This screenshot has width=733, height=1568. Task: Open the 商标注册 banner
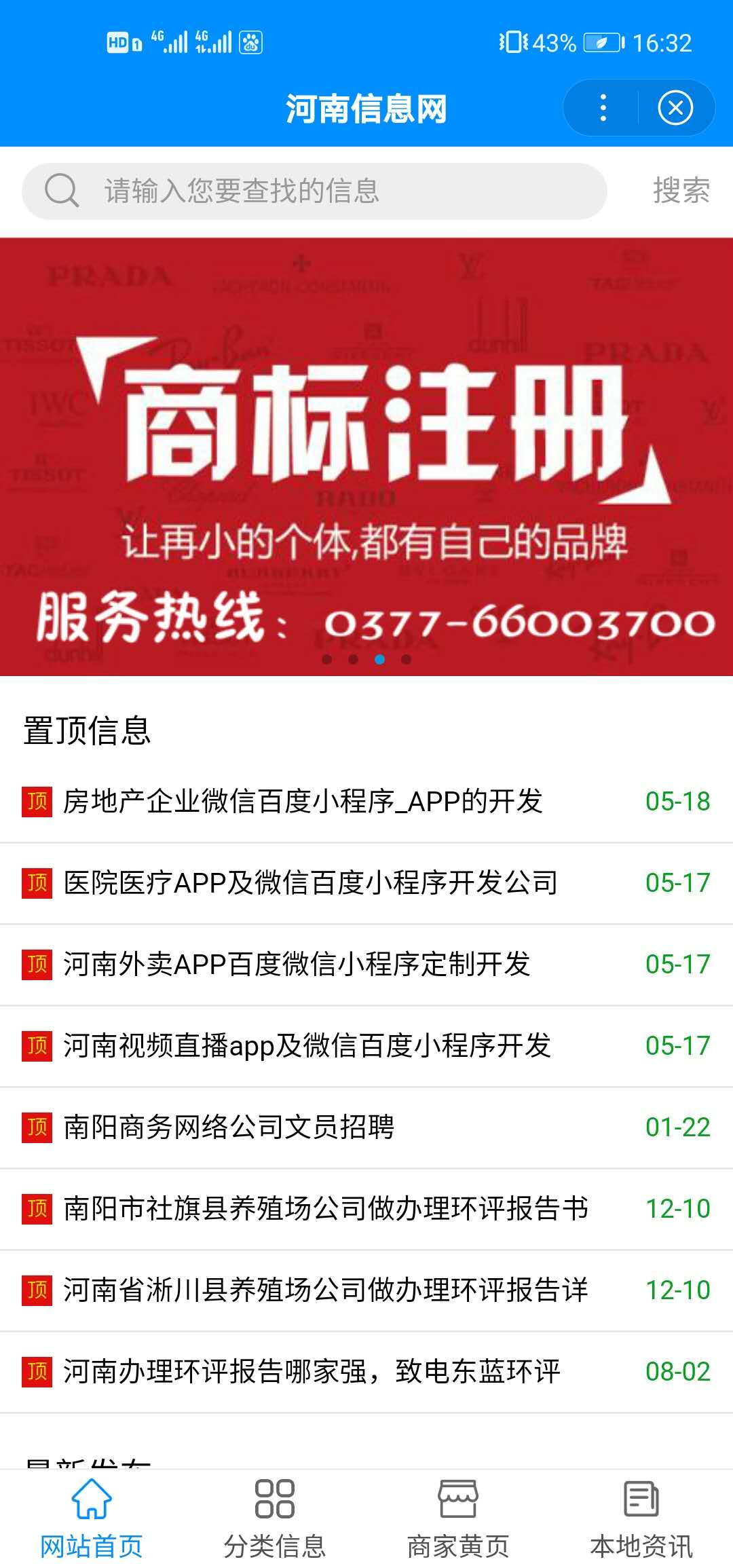[366, 456]
